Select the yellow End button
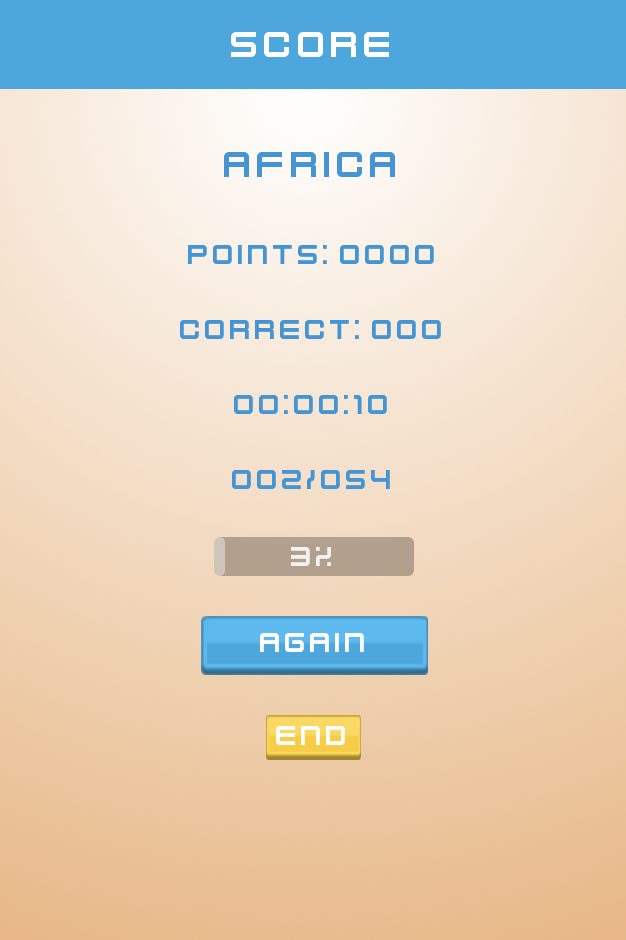 tap(313, 736)
